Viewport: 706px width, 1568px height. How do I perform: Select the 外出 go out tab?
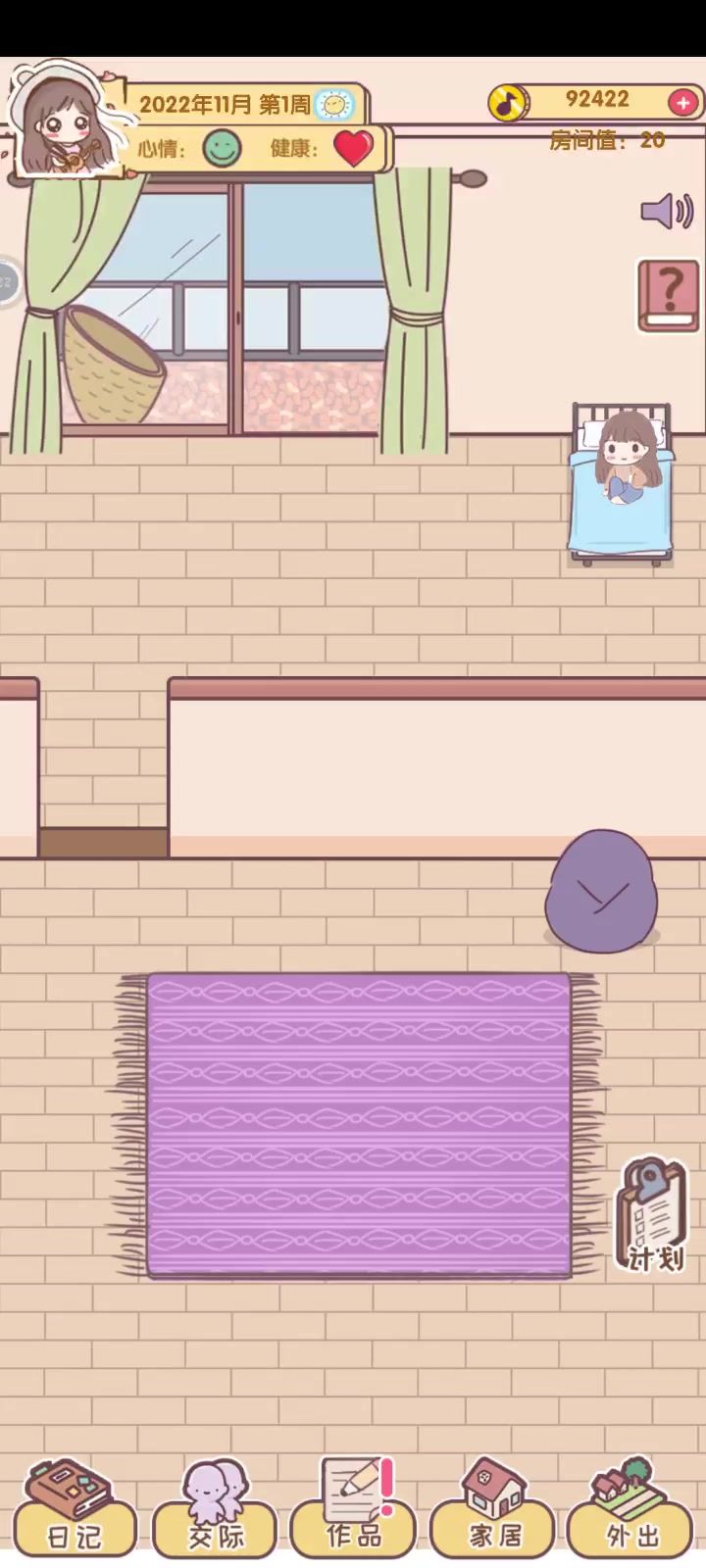[631, 1512]
